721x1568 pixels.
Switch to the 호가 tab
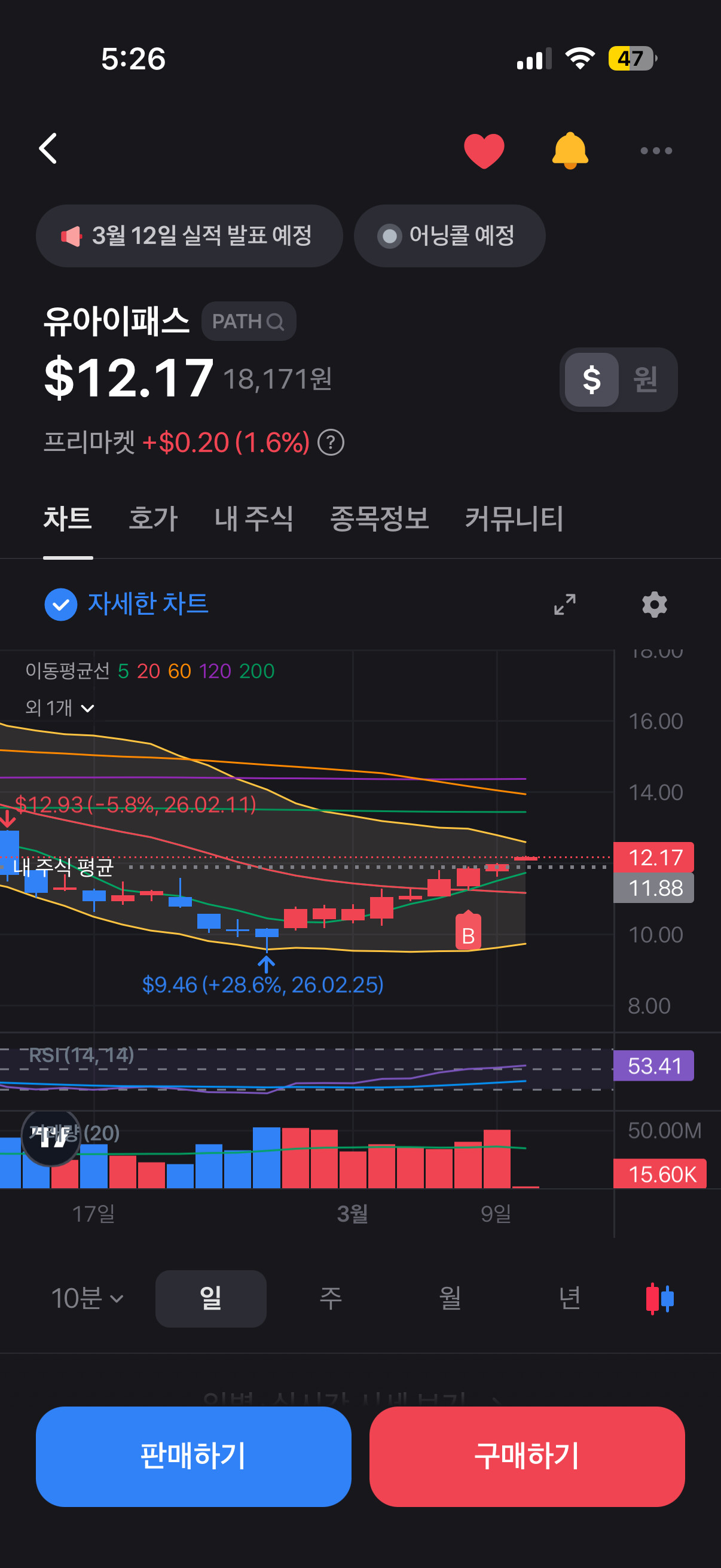152,519
